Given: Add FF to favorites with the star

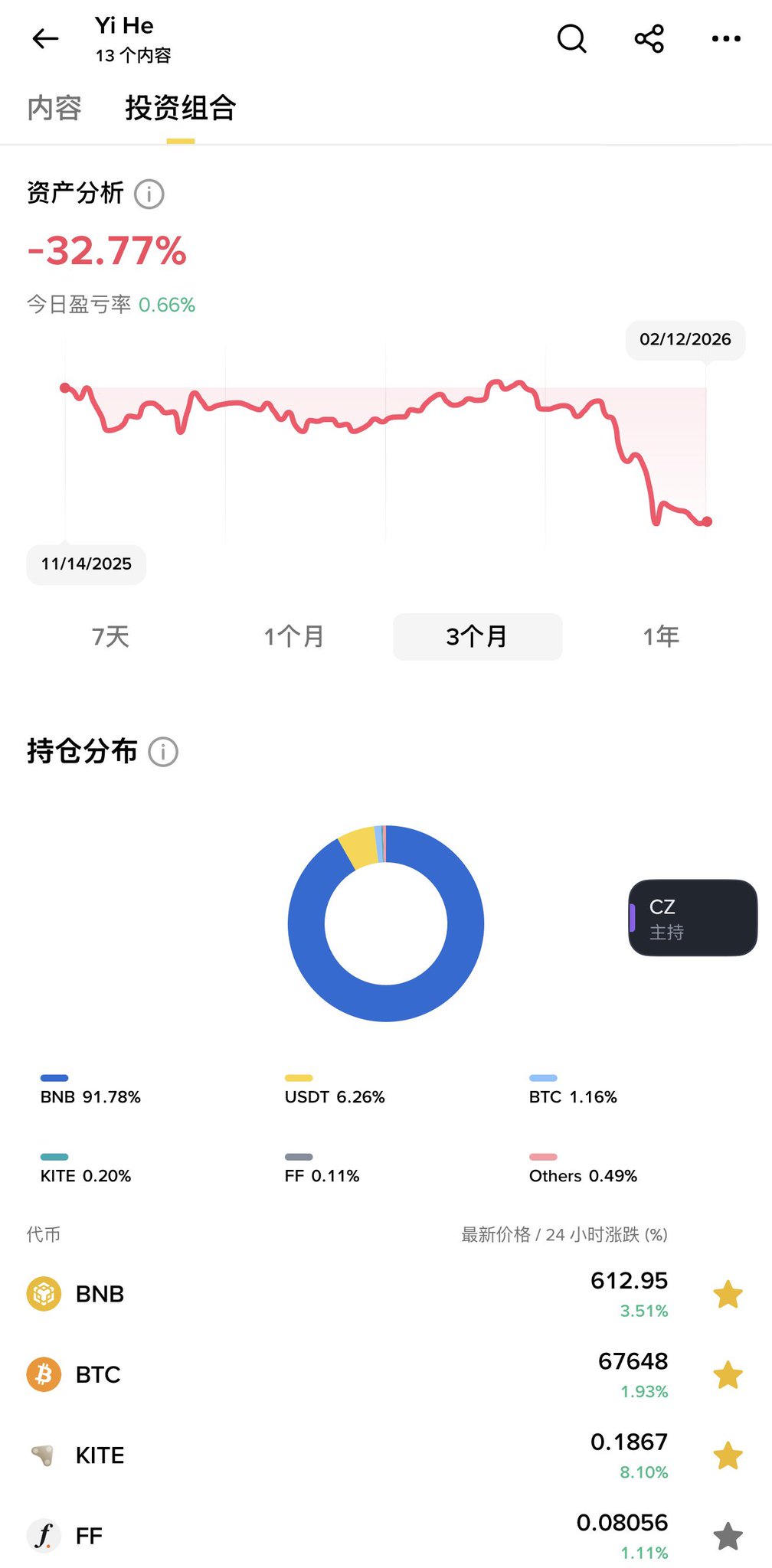Looking at the screenshot, I should (x=728, y=1536).
